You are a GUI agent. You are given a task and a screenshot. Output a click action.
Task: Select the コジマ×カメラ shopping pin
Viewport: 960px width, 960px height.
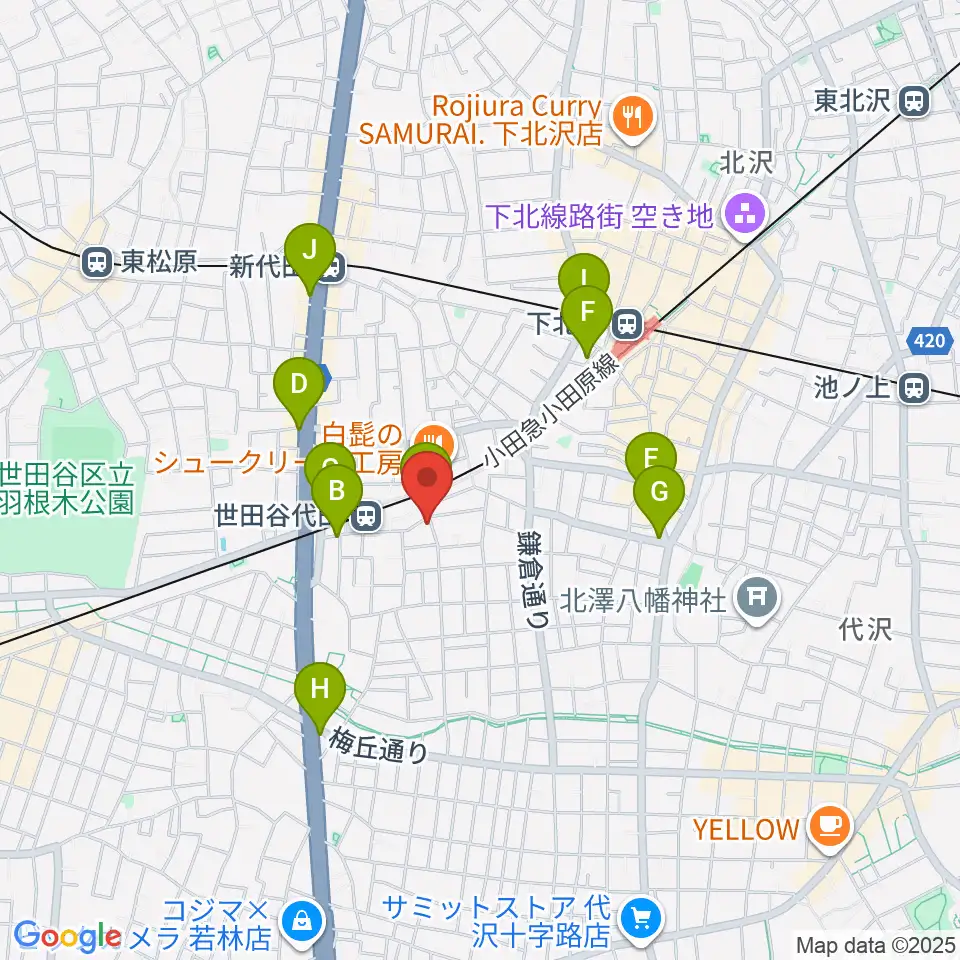click(x=301, y=921)
